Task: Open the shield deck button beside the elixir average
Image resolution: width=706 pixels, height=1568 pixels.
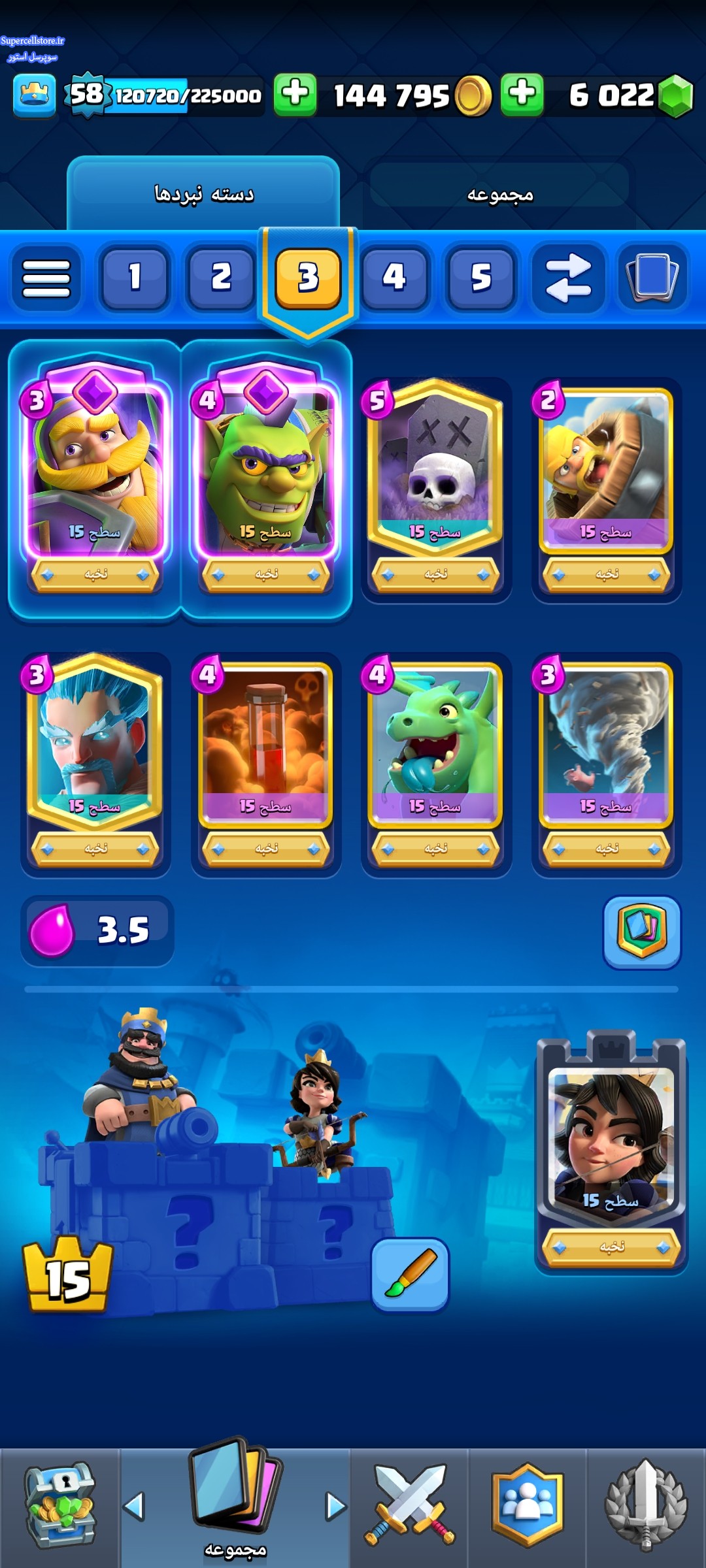Action: click(642, 932)
